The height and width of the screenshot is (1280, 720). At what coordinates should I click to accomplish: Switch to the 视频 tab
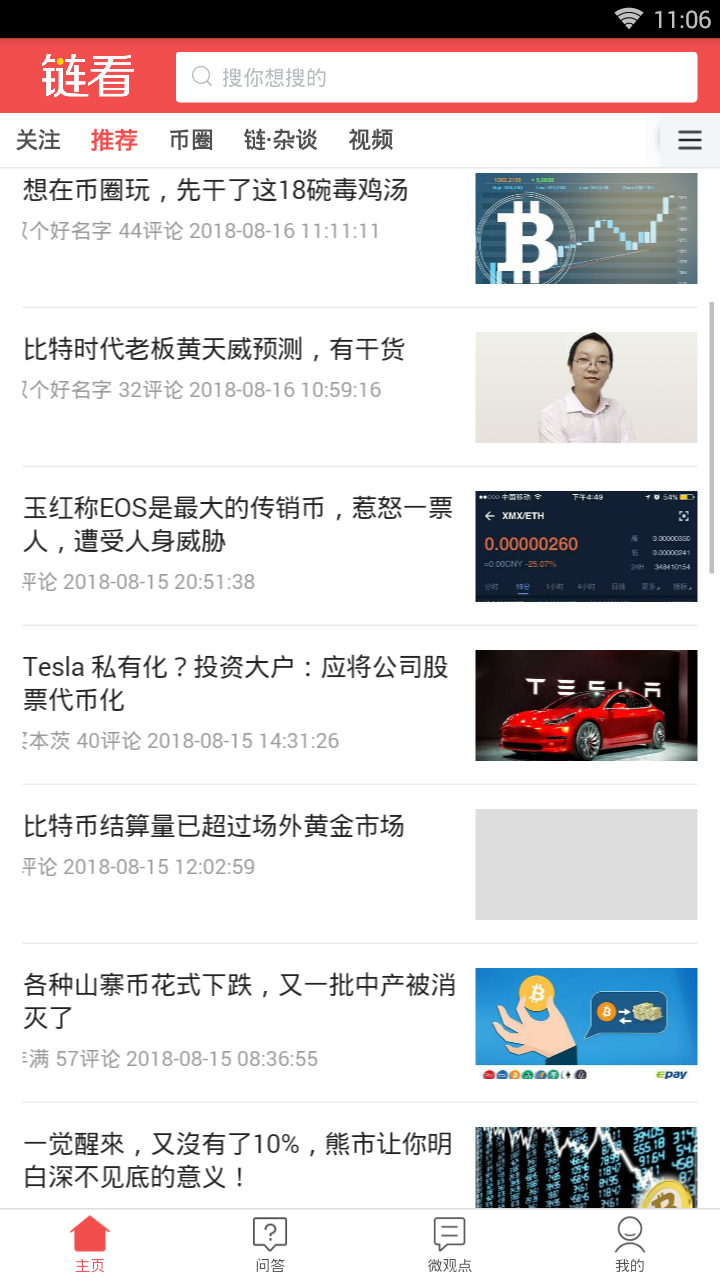[370, 140]
